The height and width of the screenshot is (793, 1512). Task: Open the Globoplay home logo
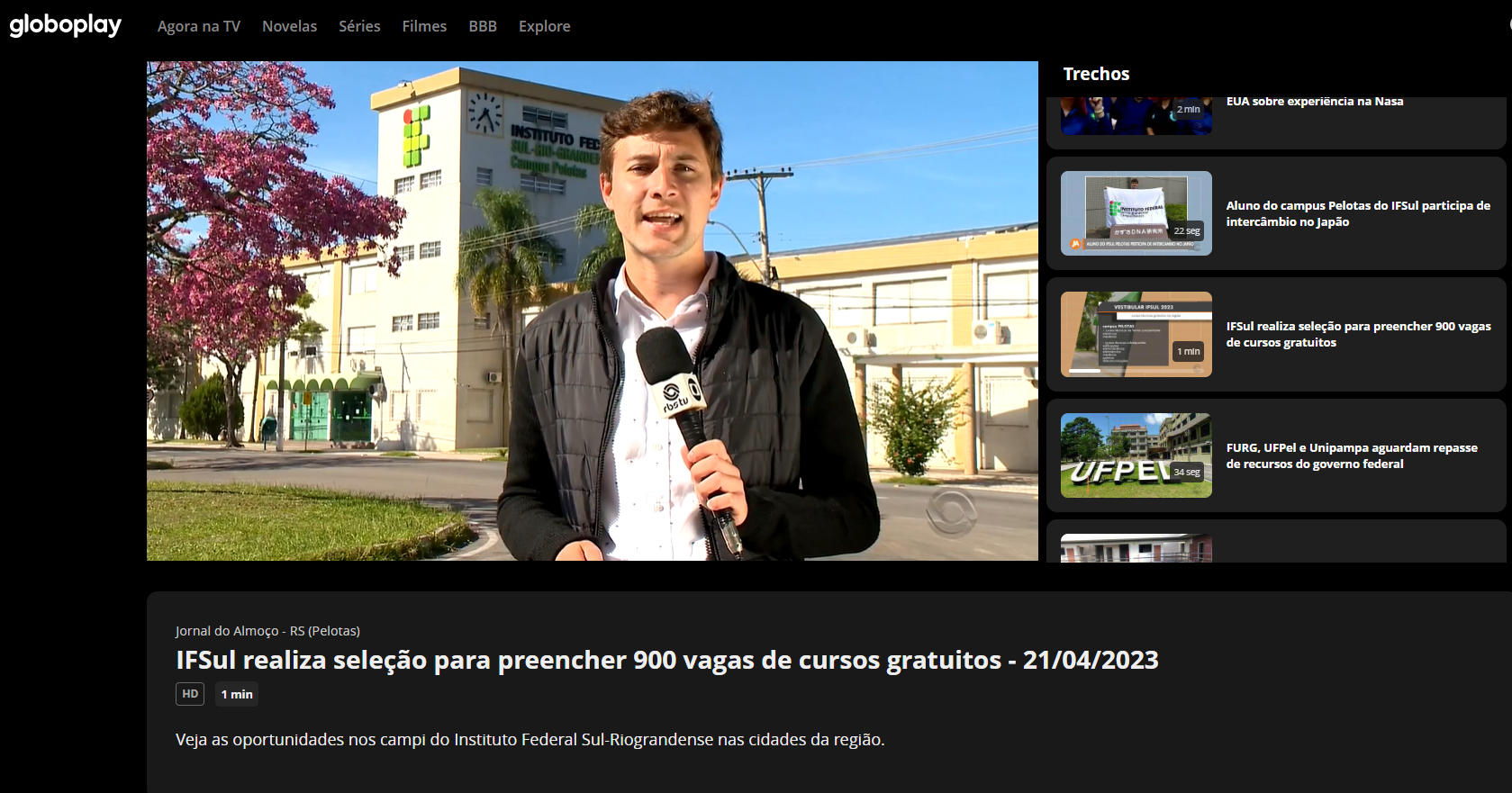pyautogui.click(x=65, y=25)
